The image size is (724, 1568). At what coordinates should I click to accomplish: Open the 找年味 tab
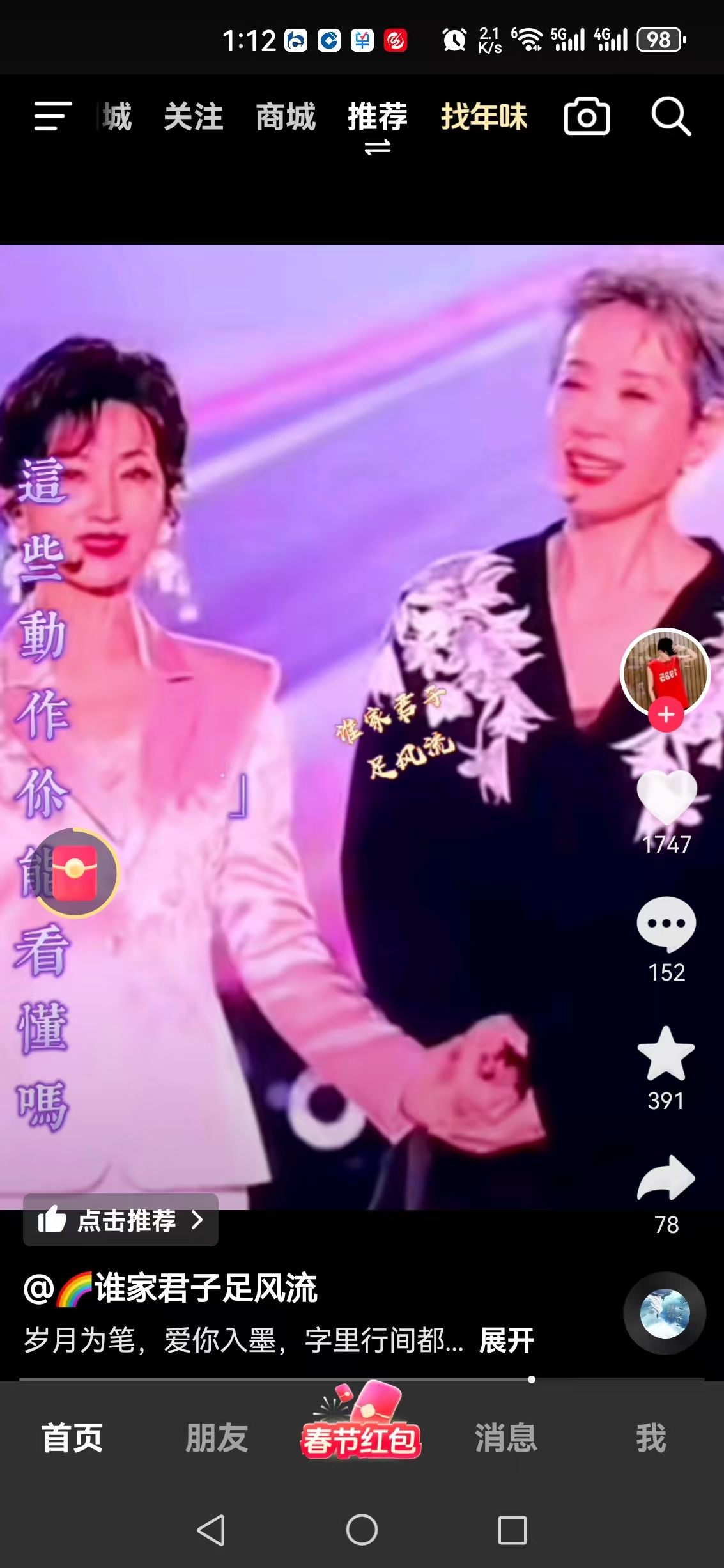(x=484, y=116)
